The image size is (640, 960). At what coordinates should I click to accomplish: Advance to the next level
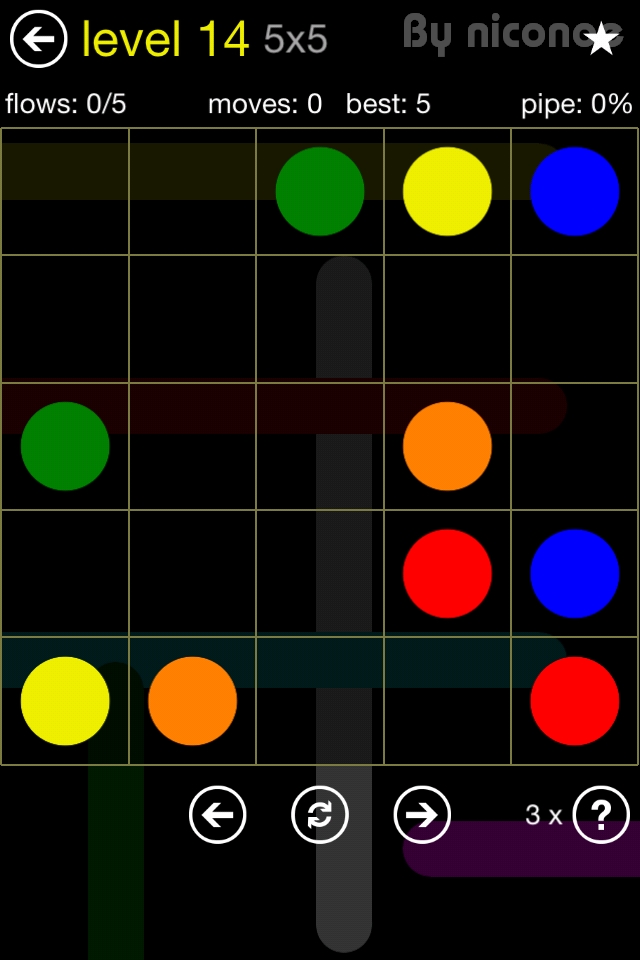tap(422, 815)
